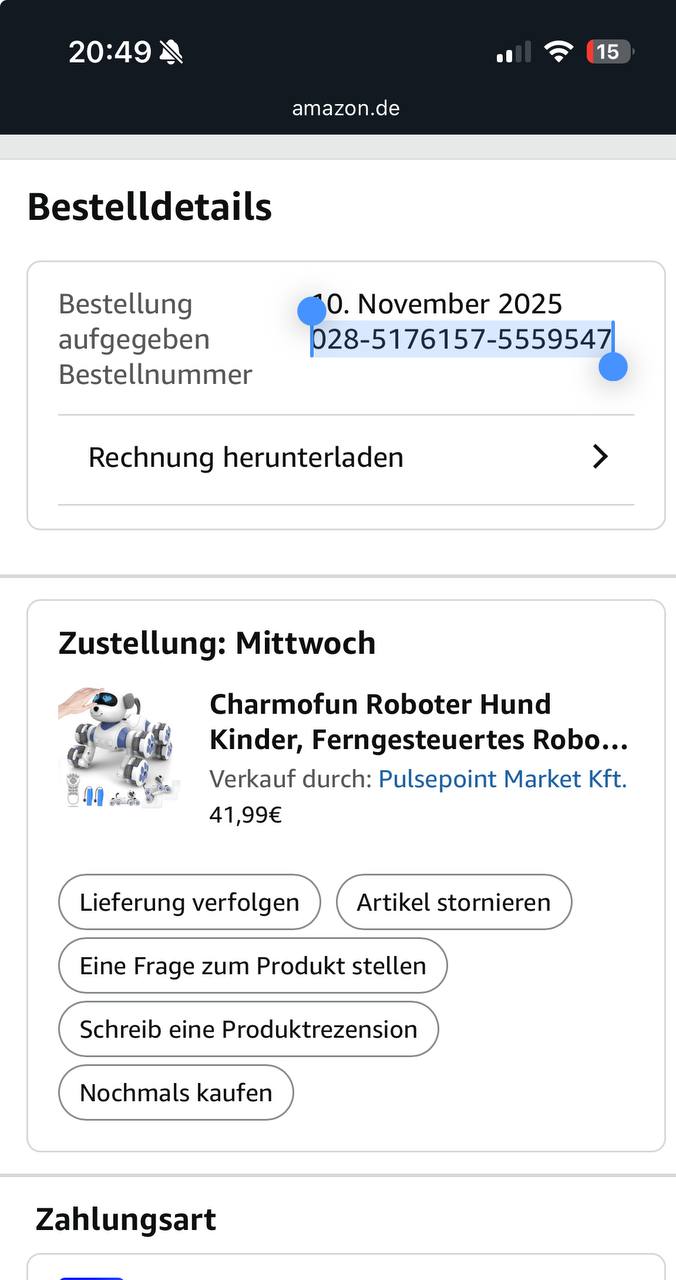
Task: Select Eine Frage zum Produkt stellen
Action: 252,966
